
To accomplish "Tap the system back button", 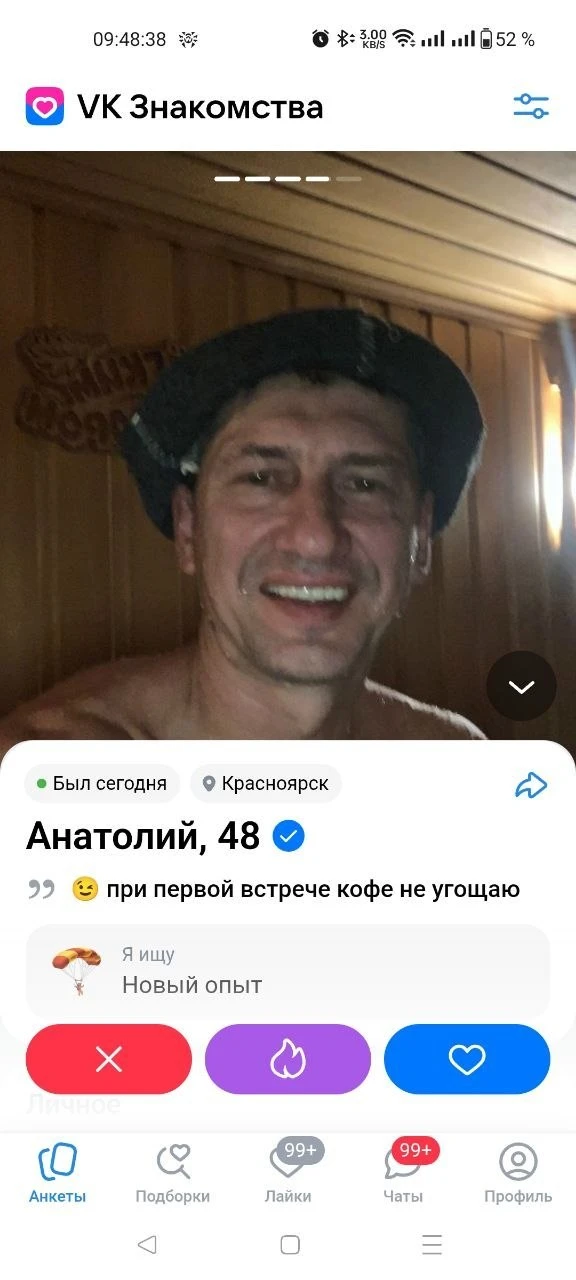I will pyautogui.click(x=147, y=1245).
